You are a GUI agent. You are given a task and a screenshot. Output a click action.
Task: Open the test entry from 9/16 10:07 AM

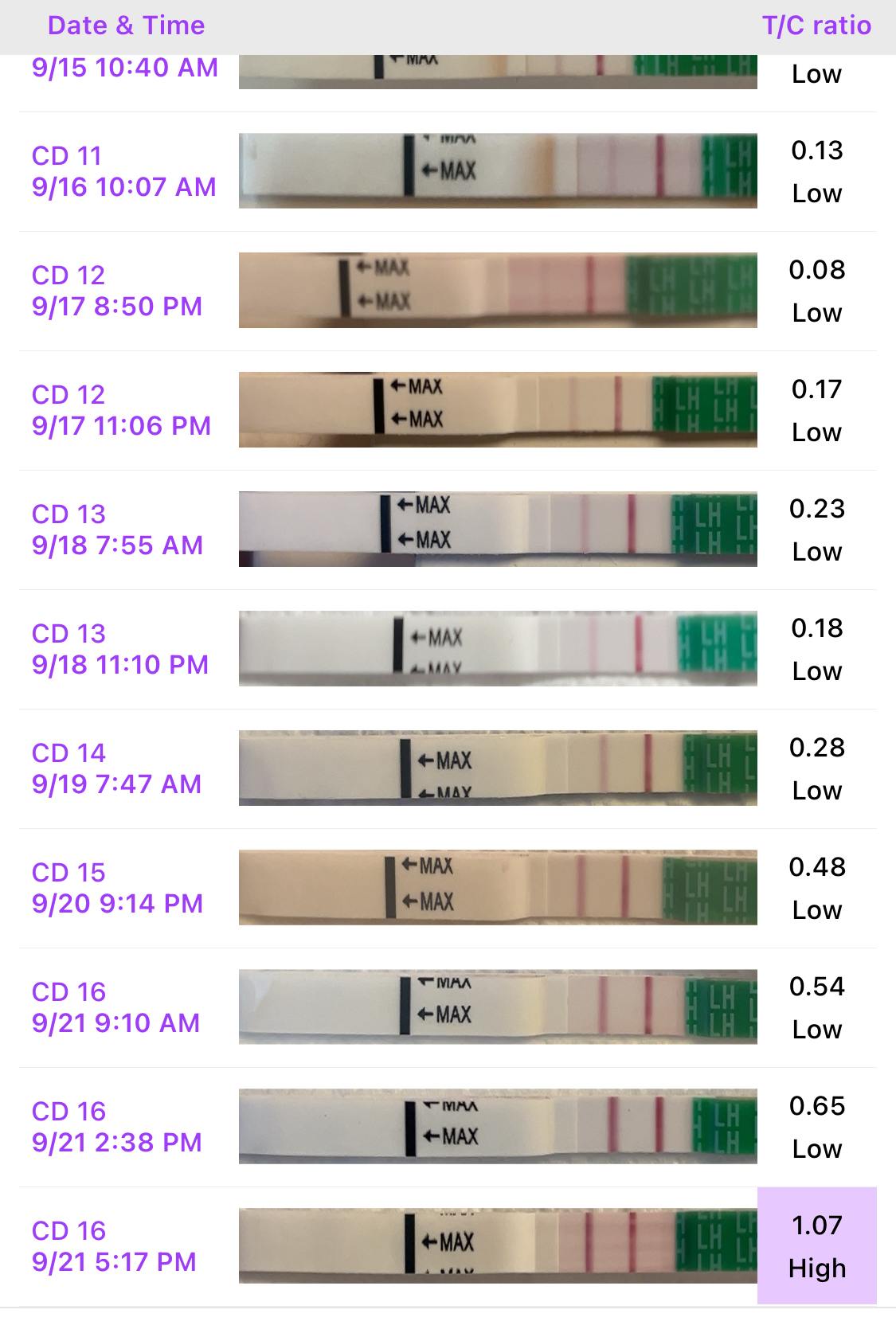click(x=446, y=171)
